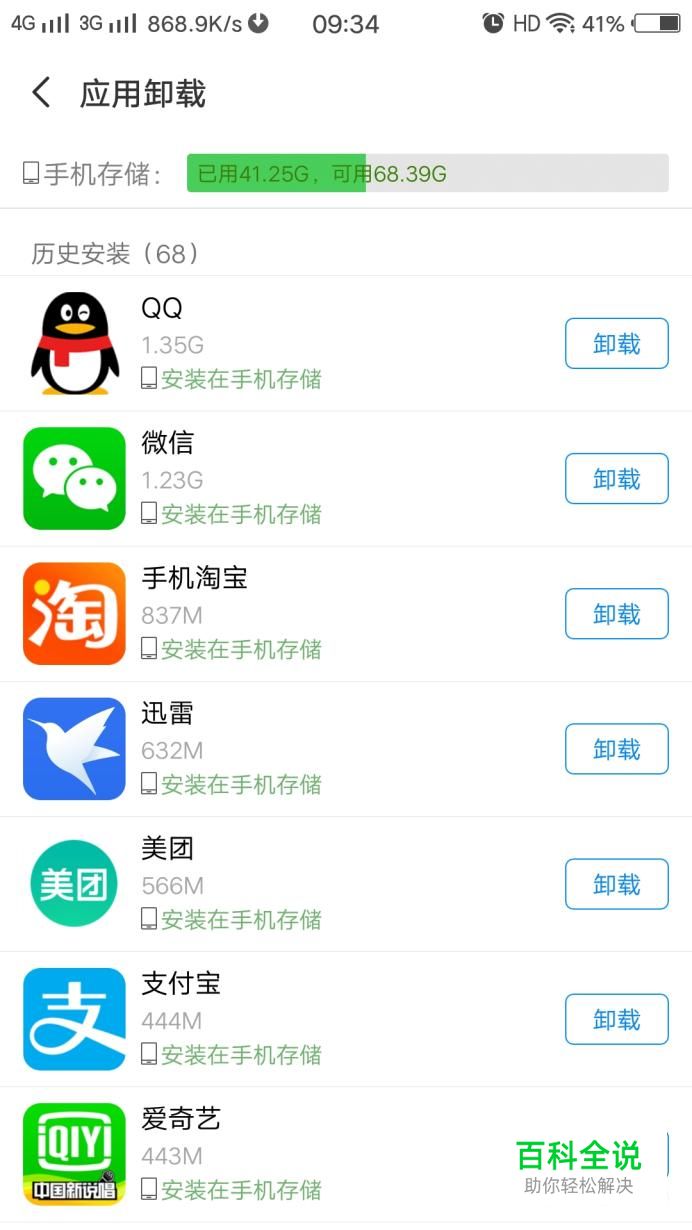Tap 卸载 next to 微信

click(x=616, y=479)
